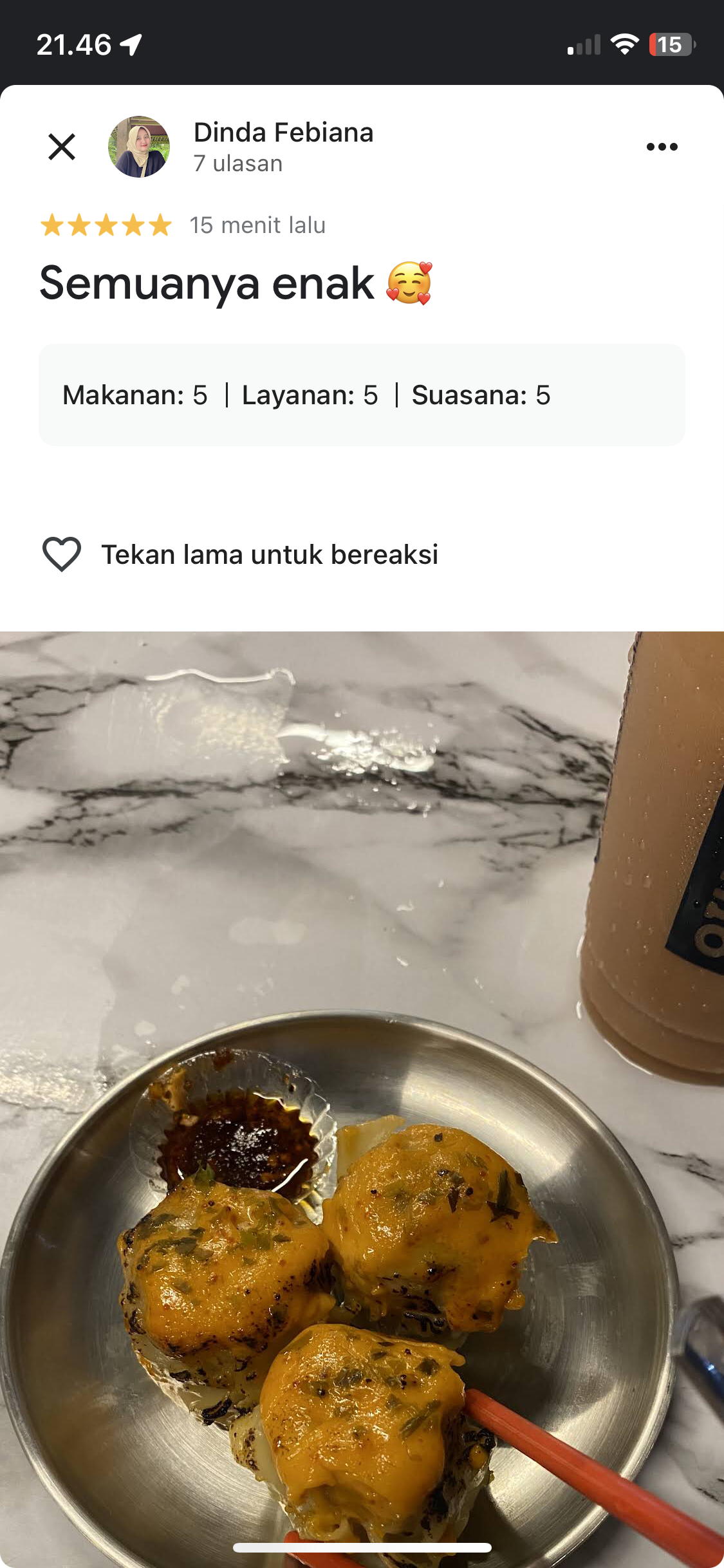Open the three-dot overflow menu
This screenshot has height=1568, width=724.
pos(662,147)
